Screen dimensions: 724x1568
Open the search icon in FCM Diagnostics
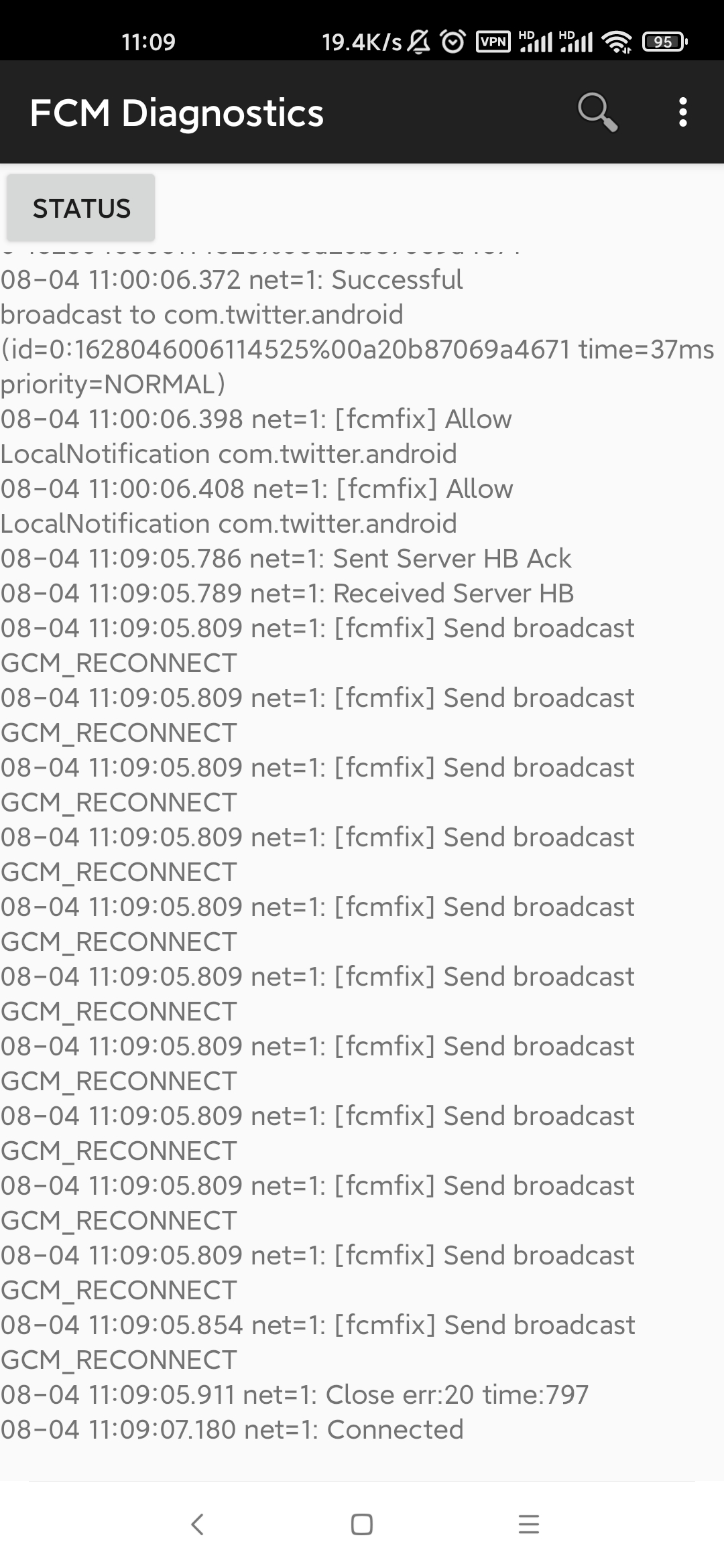(x=597, y=113)
